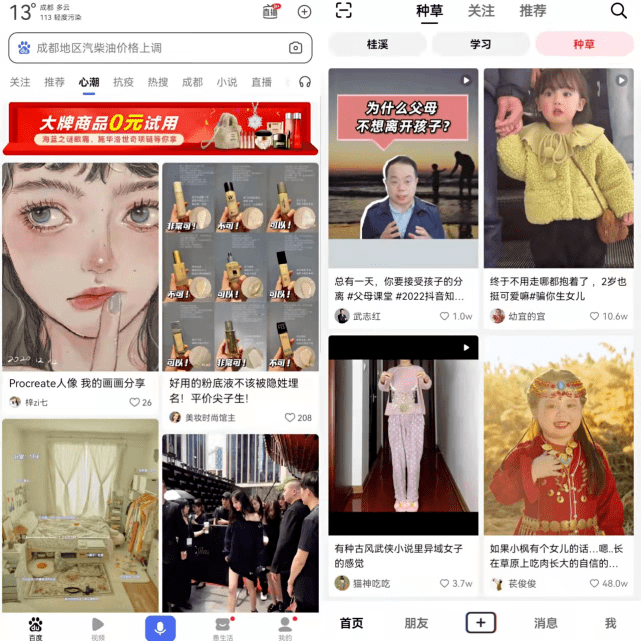Switch to the 热搜 tab
Screen dimensions: 641x641
[x=158, y=82]
